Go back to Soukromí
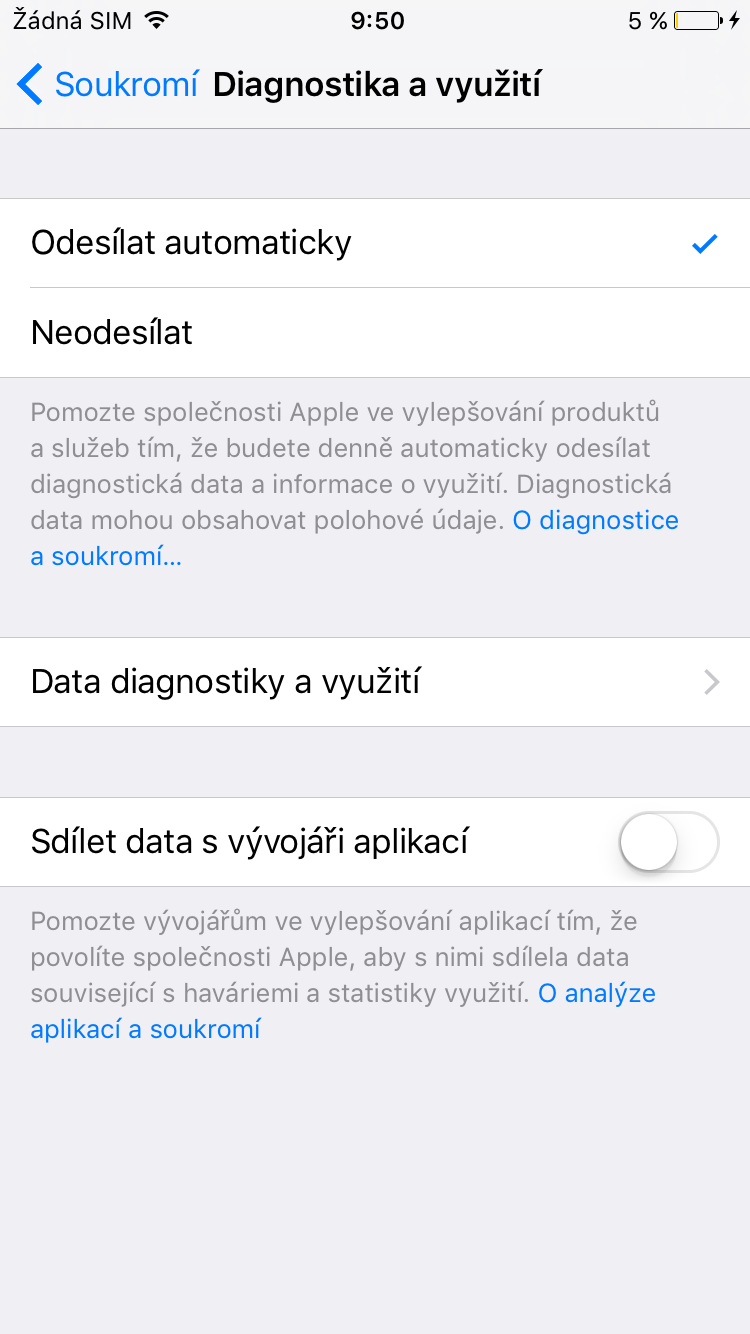This screenshot has width=750, height=1334. (x=108, y=85)
